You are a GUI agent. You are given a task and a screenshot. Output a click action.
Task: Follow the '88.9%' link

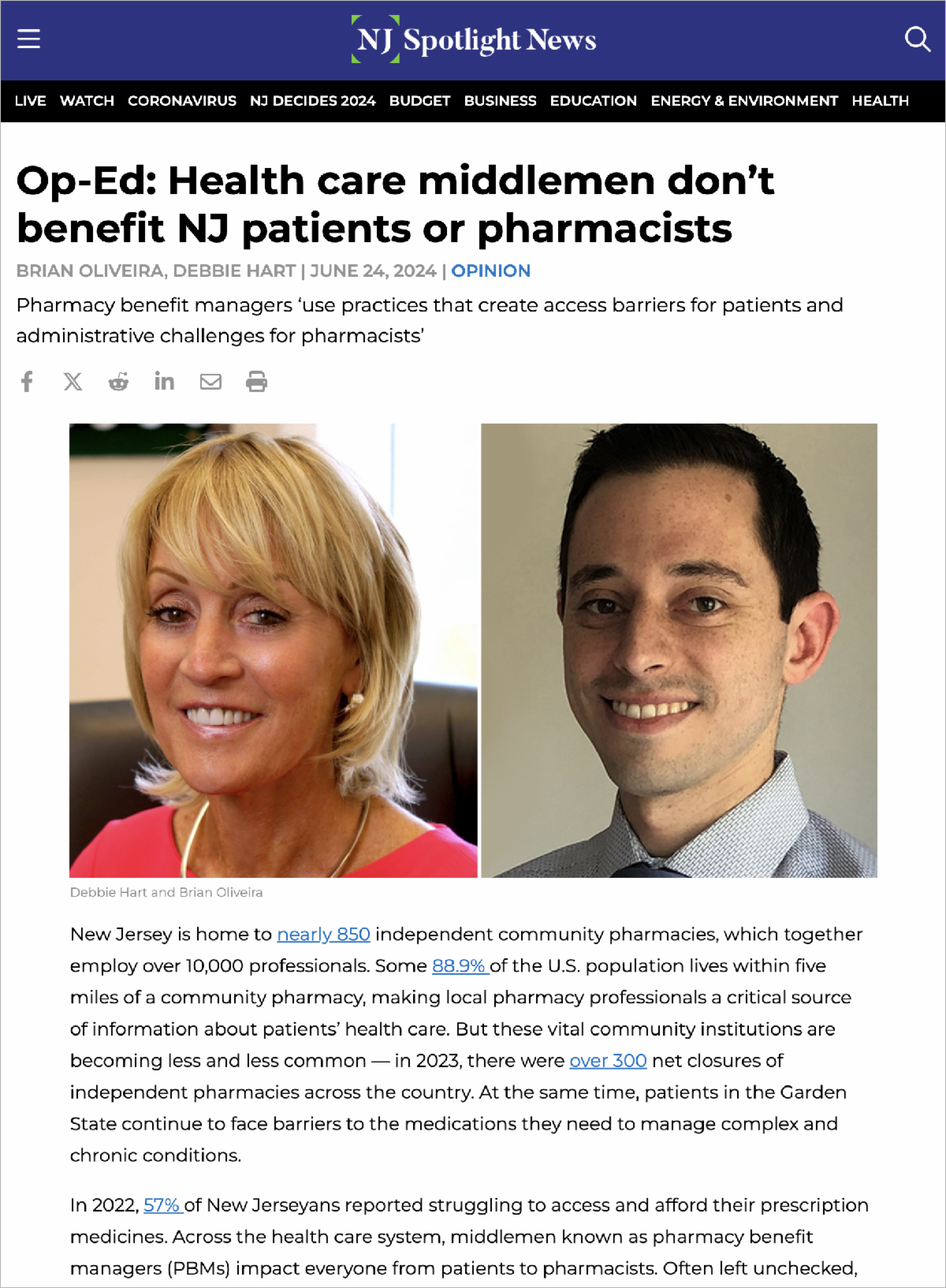[x=460, y=965]
